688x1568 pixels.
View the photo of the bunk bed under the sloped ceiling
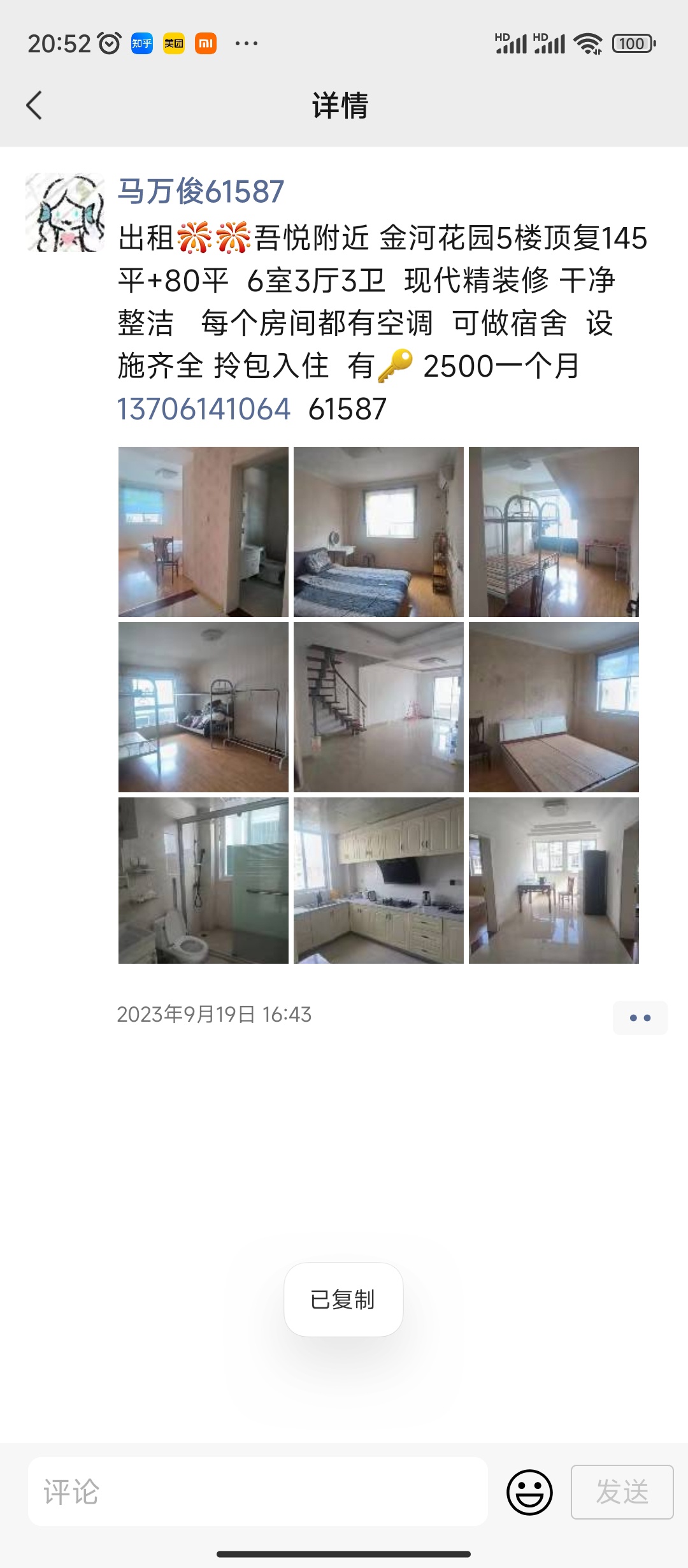tap(554, 532)
